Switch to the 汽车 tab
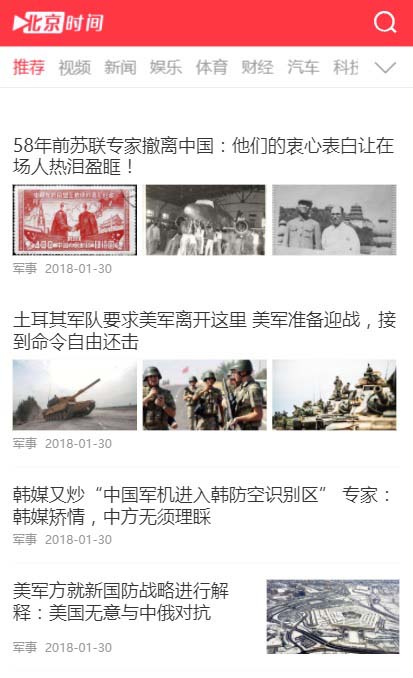Screen dimensions: 413x678 point(303,67)
